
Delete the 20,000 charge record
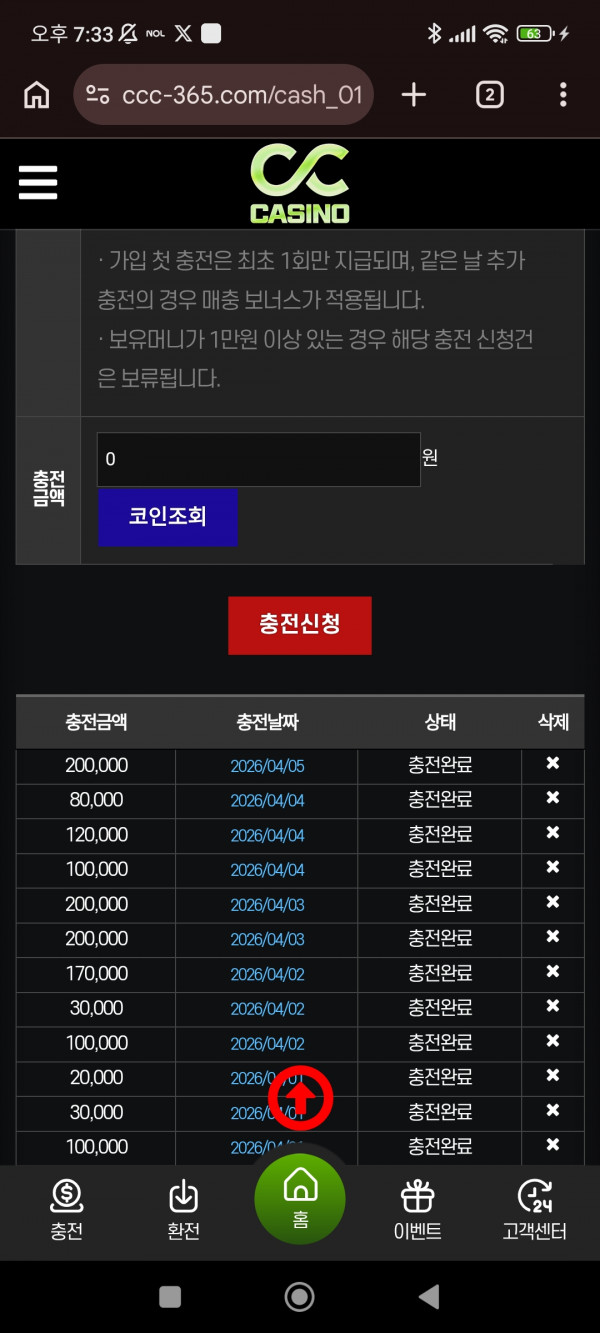pyautogui.click(x=552, y=1076)
